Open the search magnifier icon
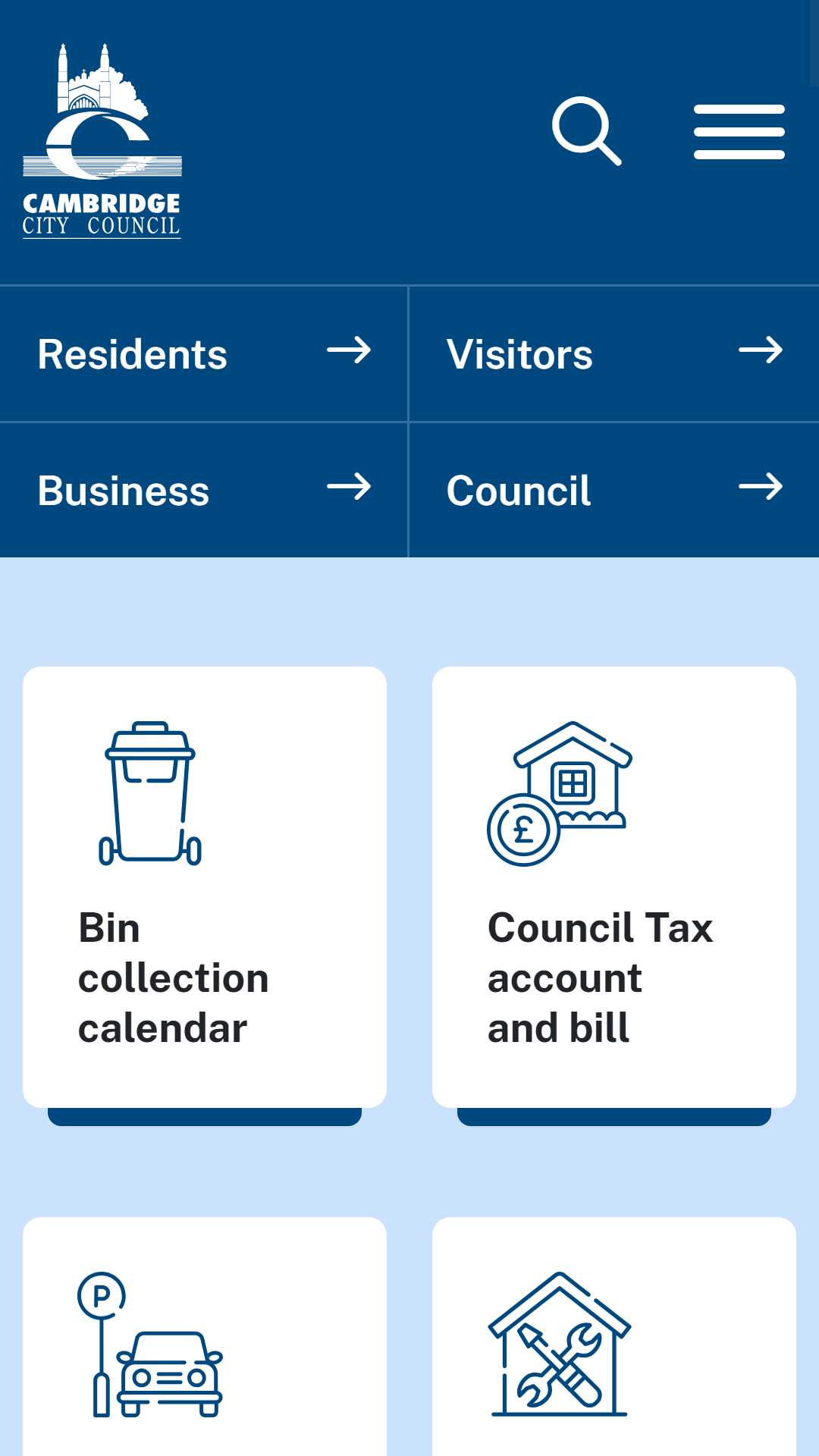The image size is (819, 1456). click(587, 131)
